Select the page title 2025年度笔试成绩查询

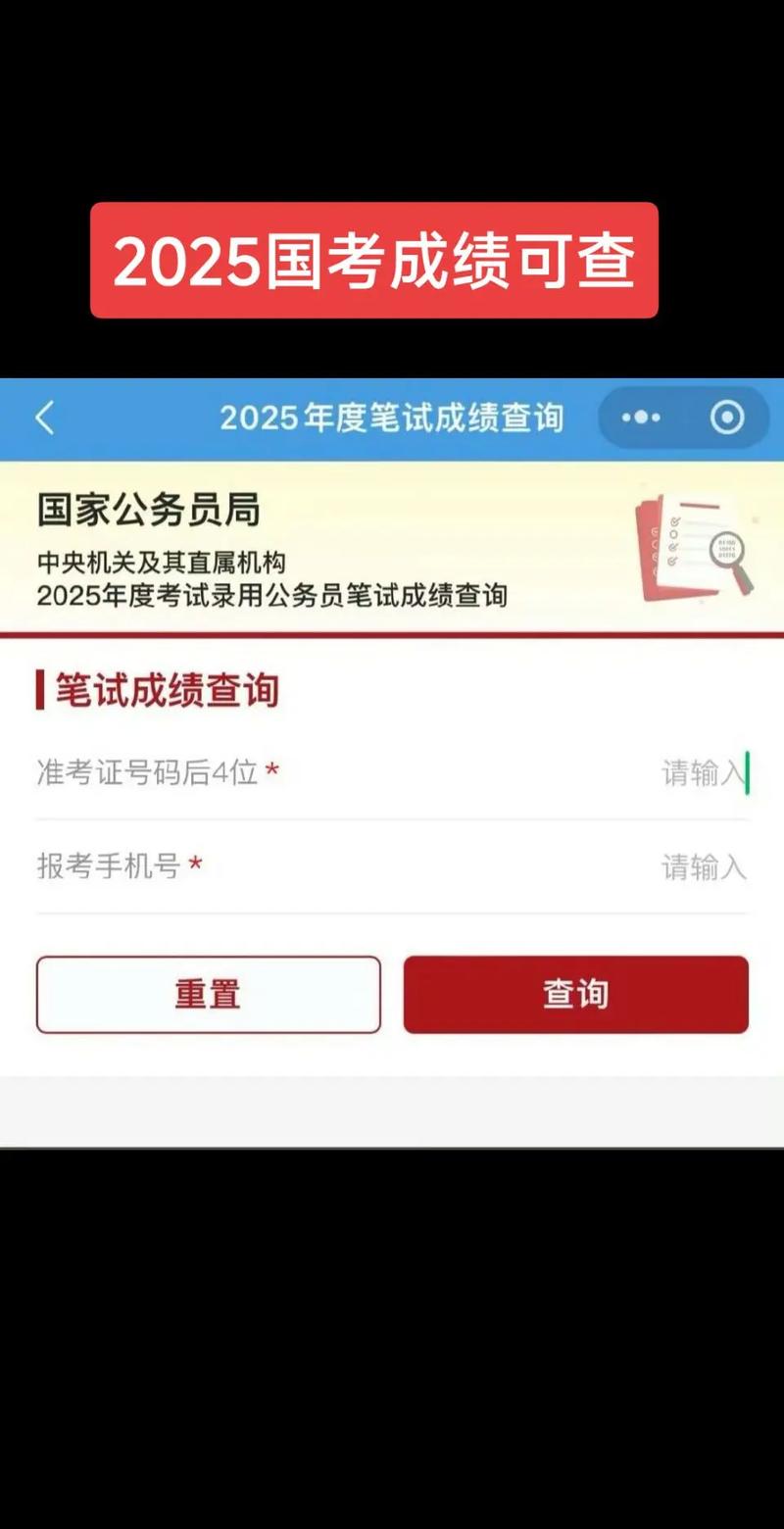coord(392,418)
